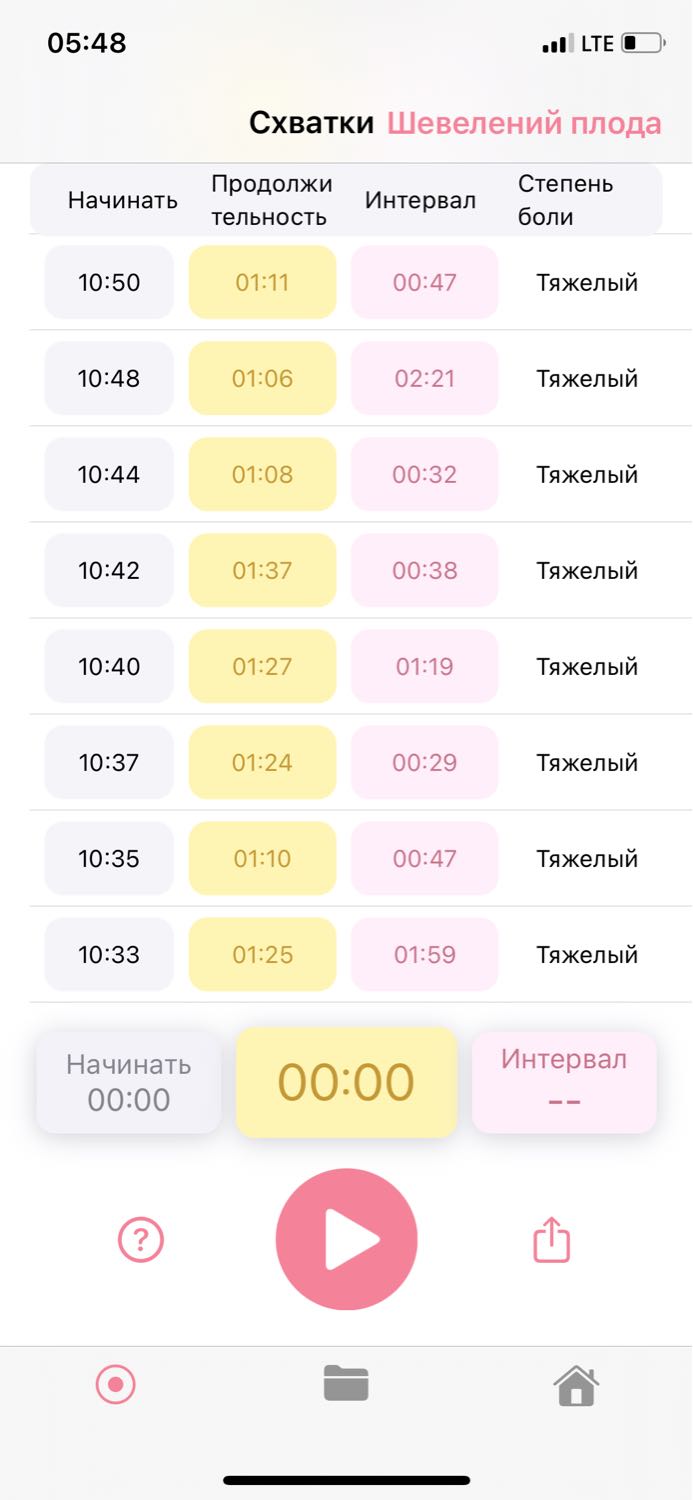Open the contraction entry at 10:44
Screen dimensions: 693x1500
tap(346, 474)
